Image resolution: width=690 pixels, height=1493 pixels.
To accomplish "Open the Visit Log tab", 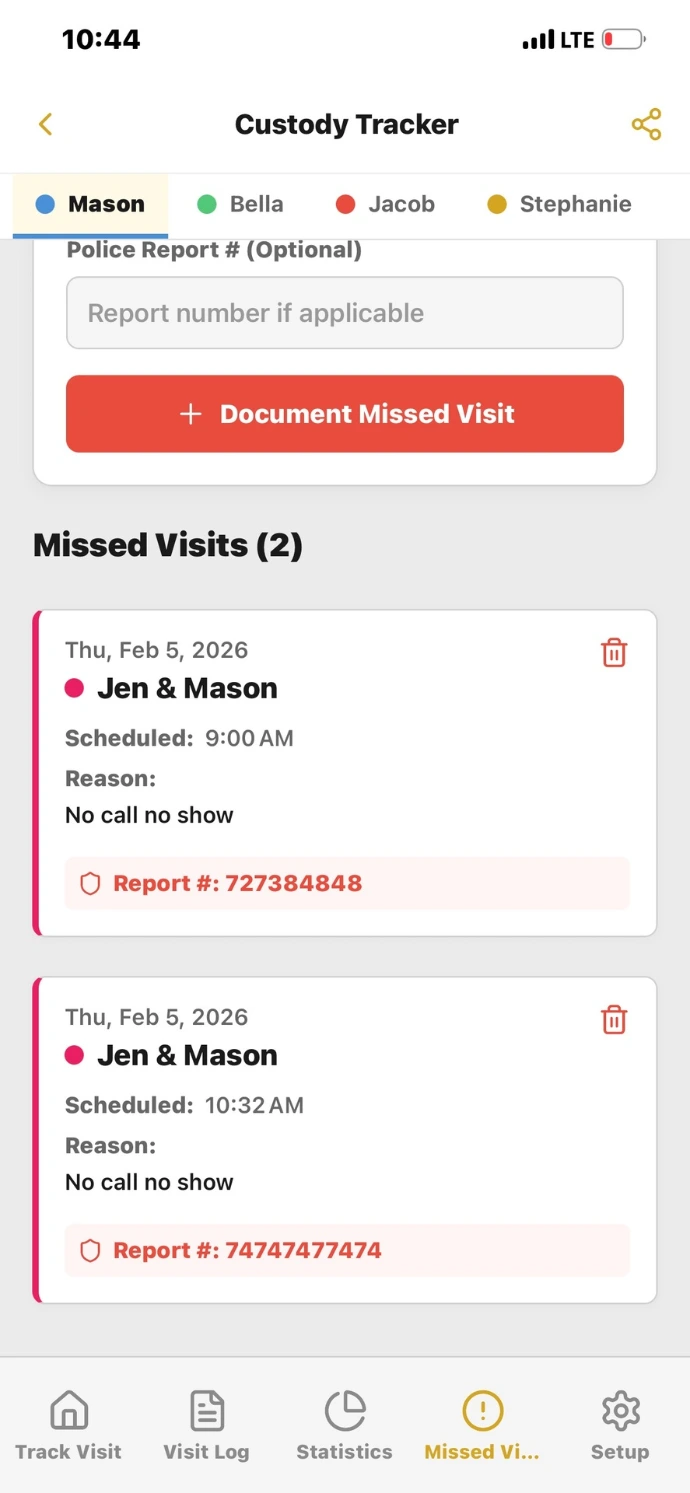I will (206, 1426).
